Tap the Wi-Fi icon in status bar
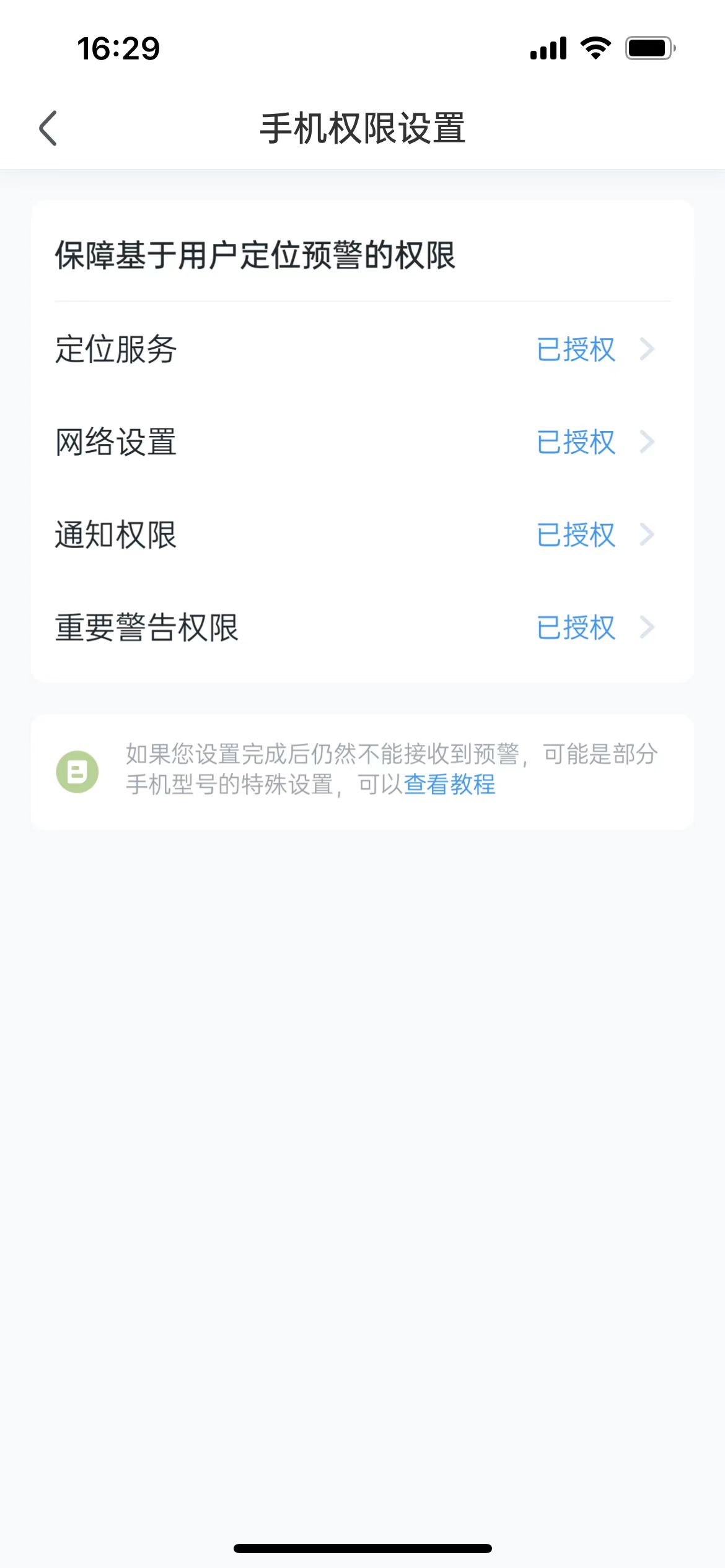The image size is (725, 1568). tap(595, 46)
